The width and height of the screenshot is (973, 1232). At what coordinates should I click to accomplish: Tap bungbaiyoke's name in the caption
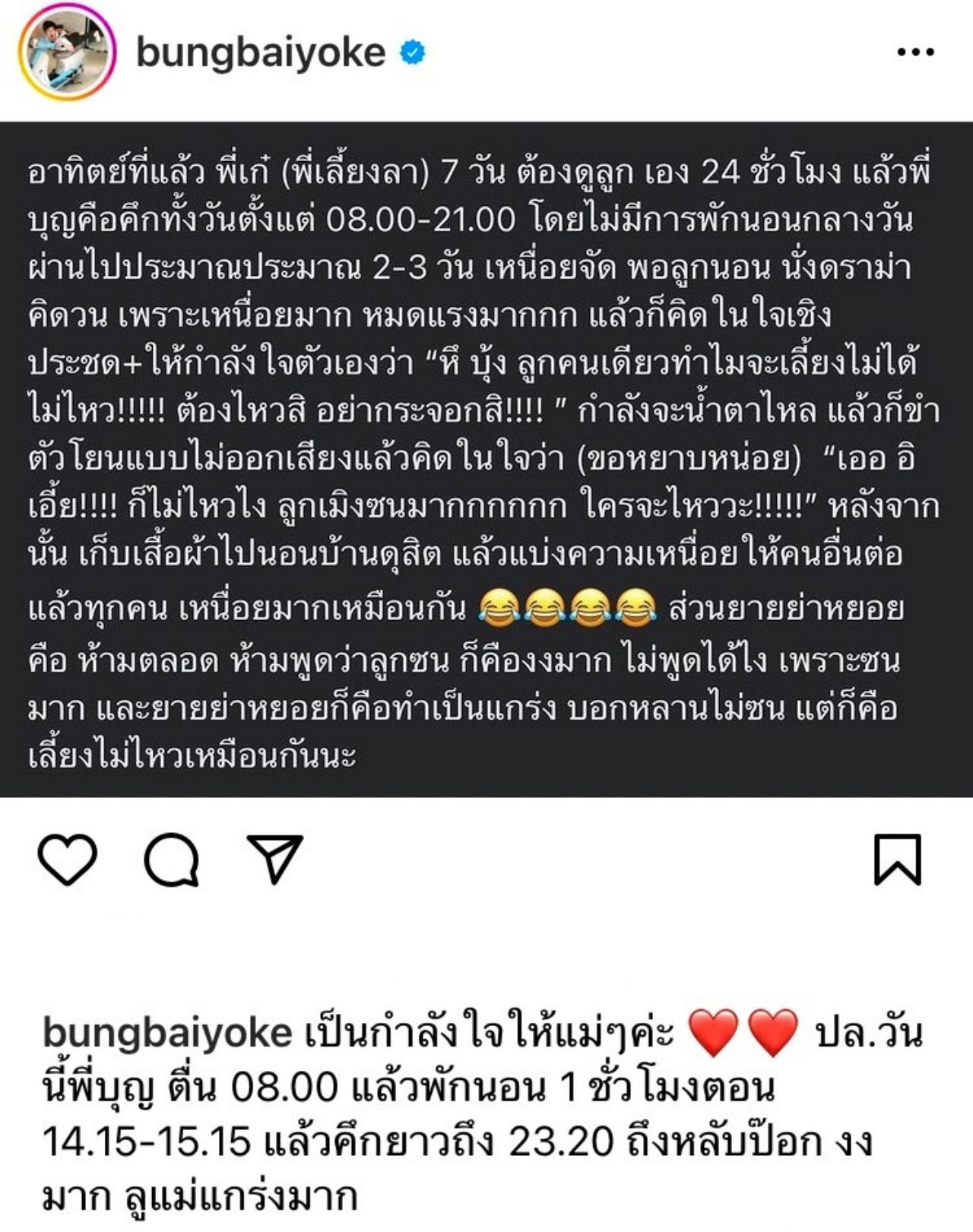[167, 1034]
